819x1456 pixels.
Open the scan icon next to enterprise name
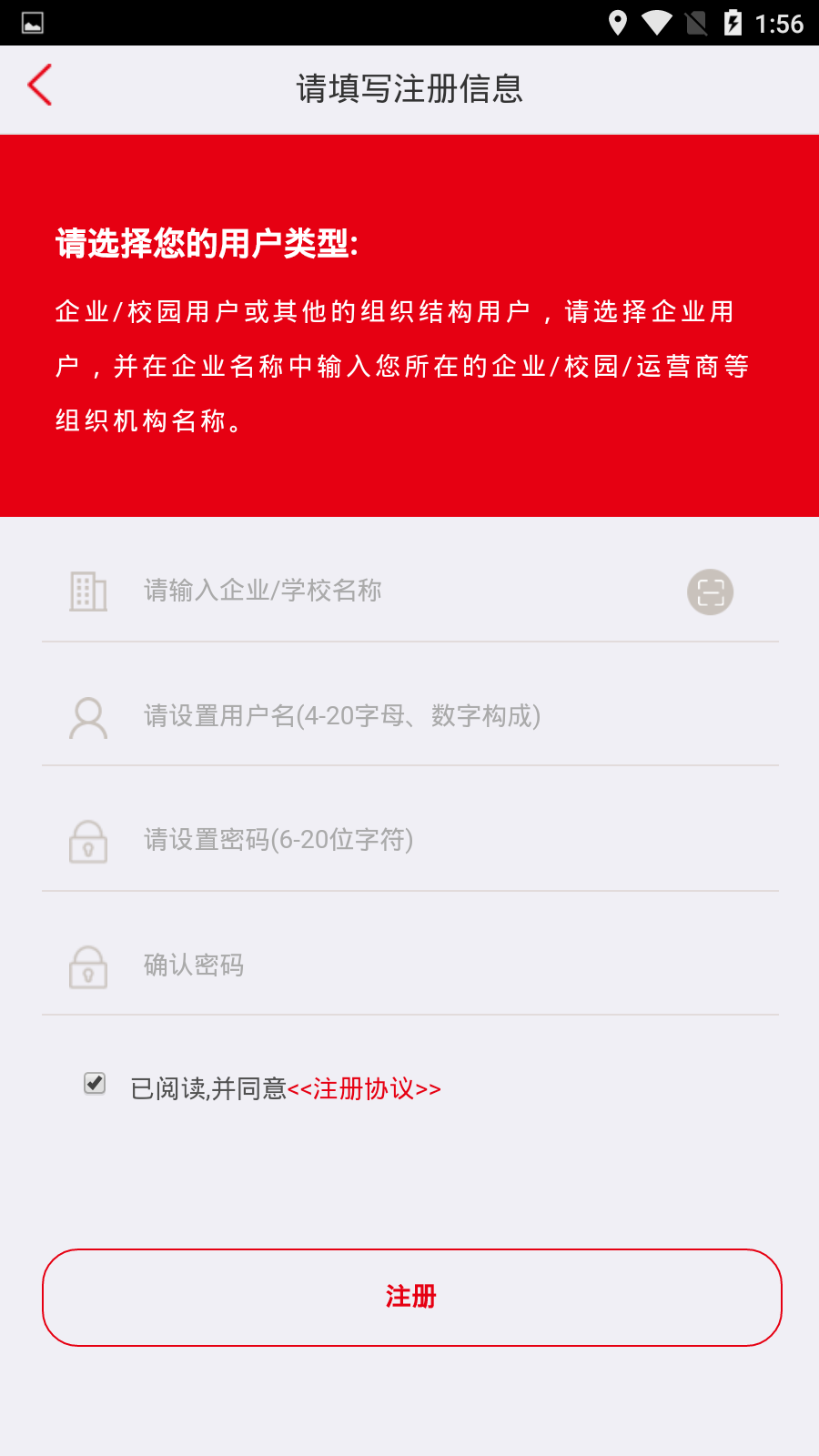coord(710,591)
